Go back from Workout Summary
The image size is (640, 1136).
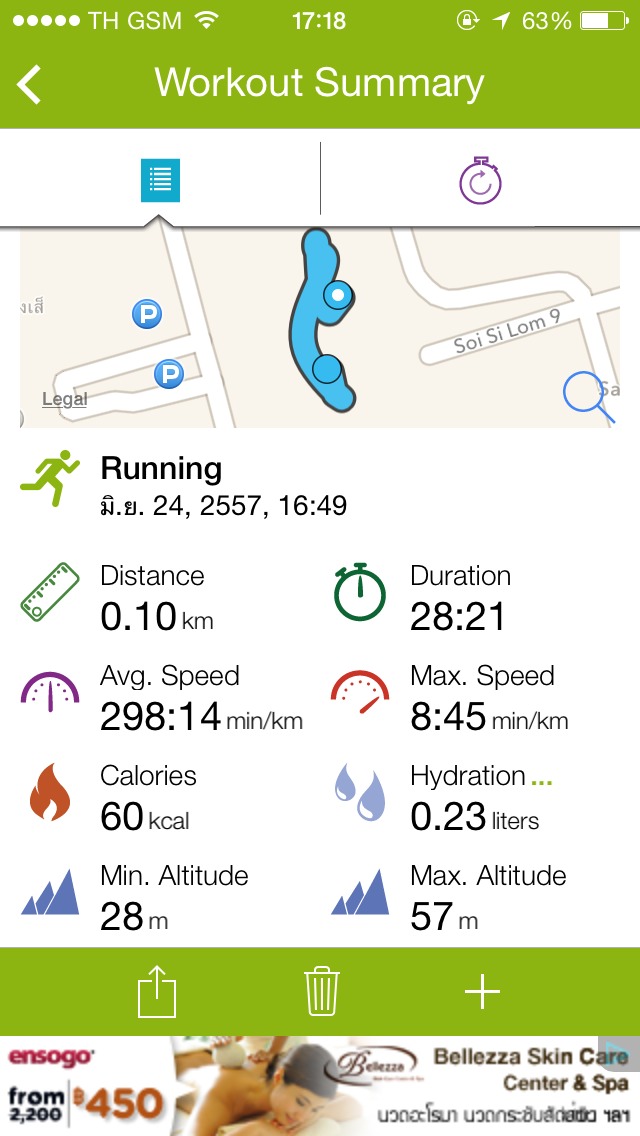point(30,84)
